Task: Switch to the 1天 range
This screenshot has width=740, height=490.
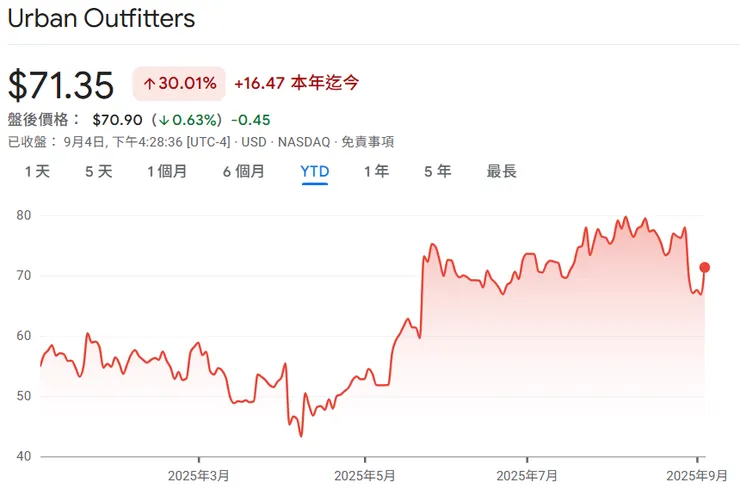Action: (36, 172)
